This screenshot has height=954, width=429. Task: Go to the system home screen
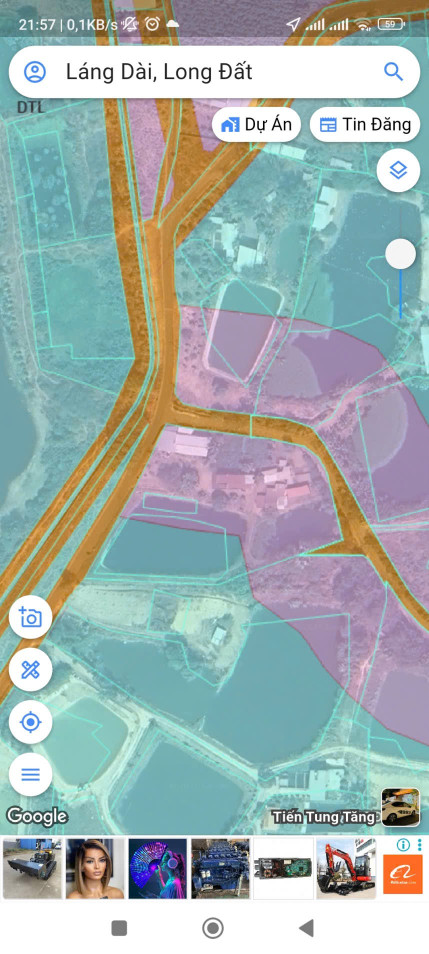coord(212,928)
